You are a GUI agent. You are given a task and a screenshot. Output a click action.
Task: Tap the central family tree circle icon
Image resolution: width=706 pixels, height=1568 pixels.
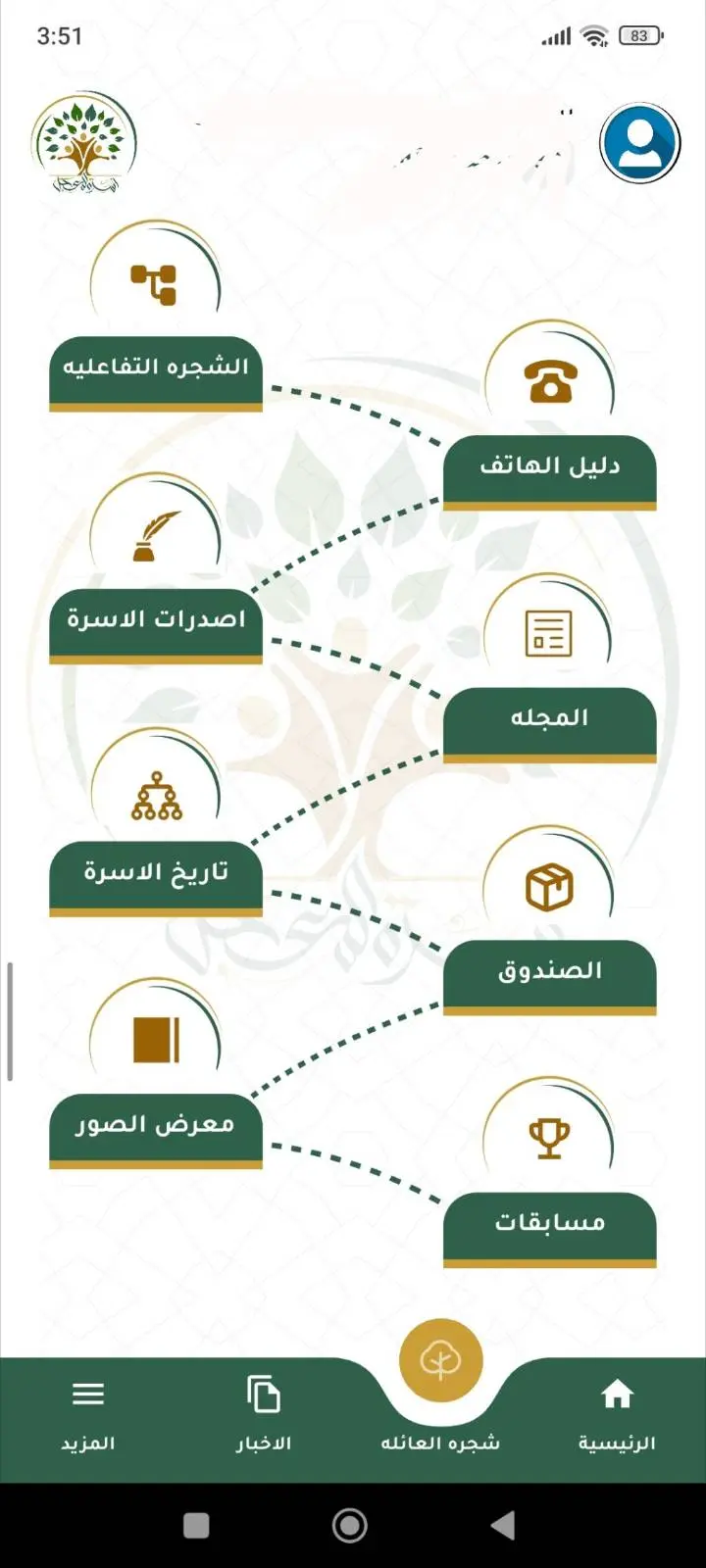click(440, 1360)
